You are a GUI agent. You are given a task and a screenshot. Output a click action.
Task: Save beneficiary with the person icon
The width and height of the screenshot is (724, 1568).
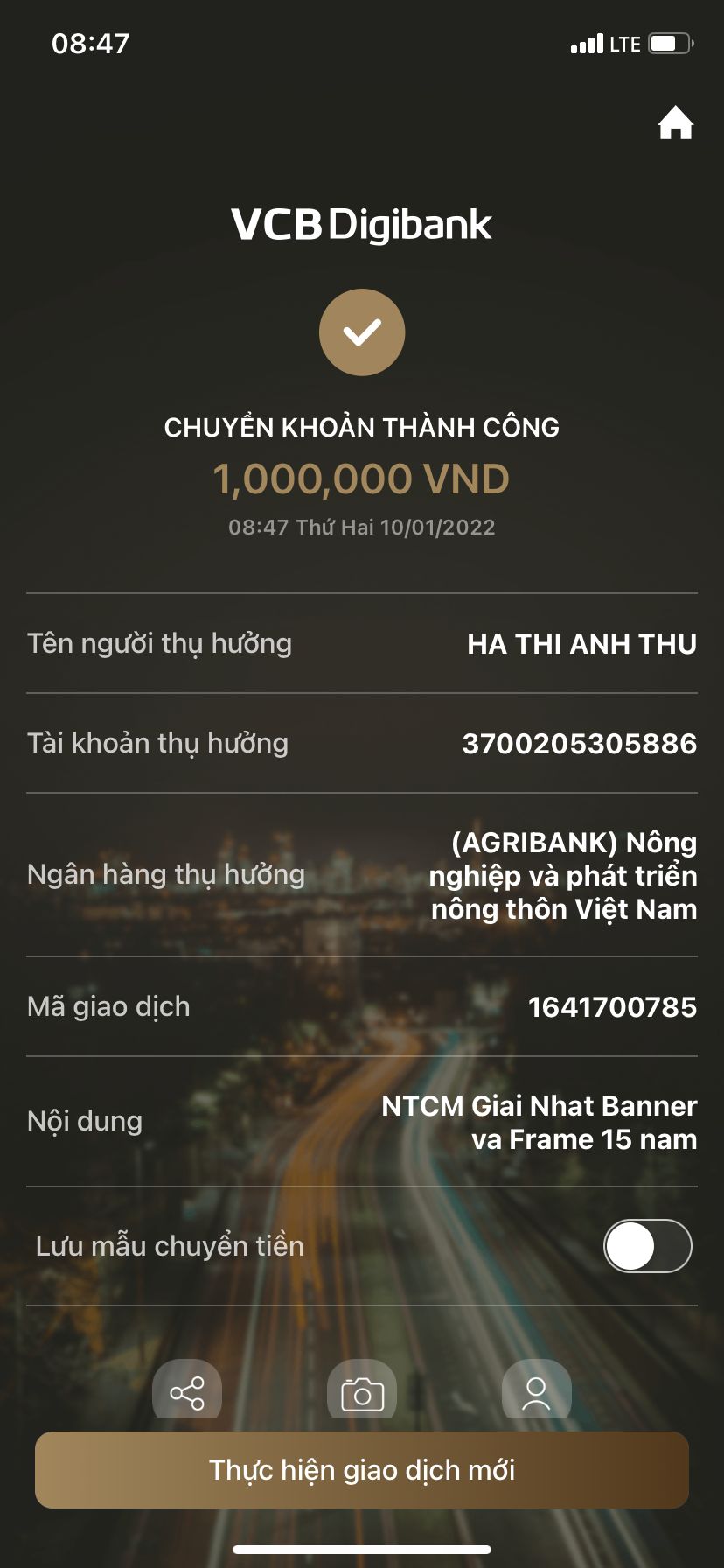click(536, 1392)
